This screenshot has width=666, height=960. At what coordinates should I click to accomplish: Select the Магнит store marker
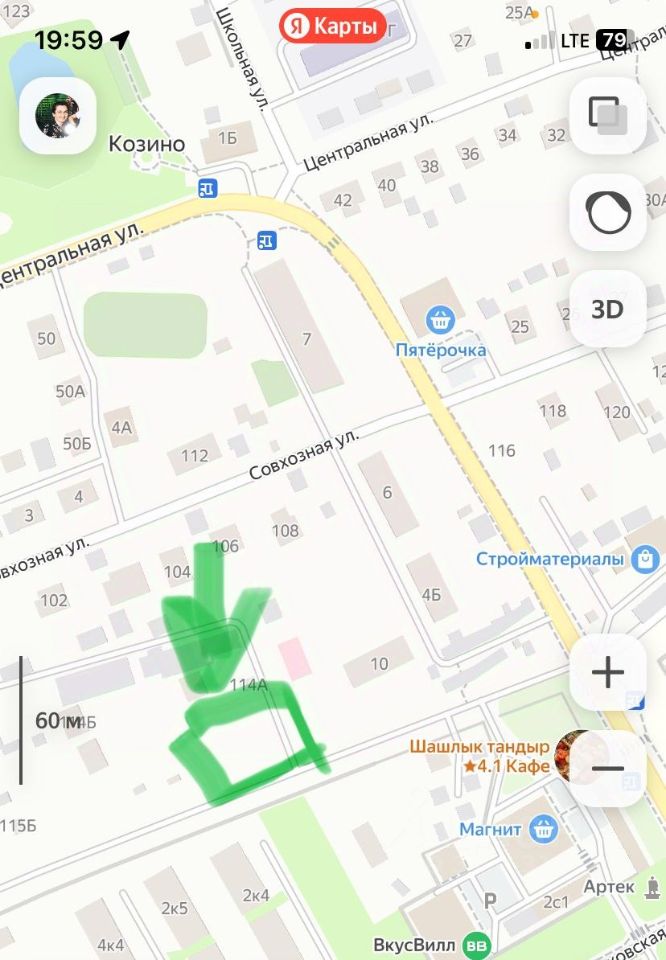point(543,828)
